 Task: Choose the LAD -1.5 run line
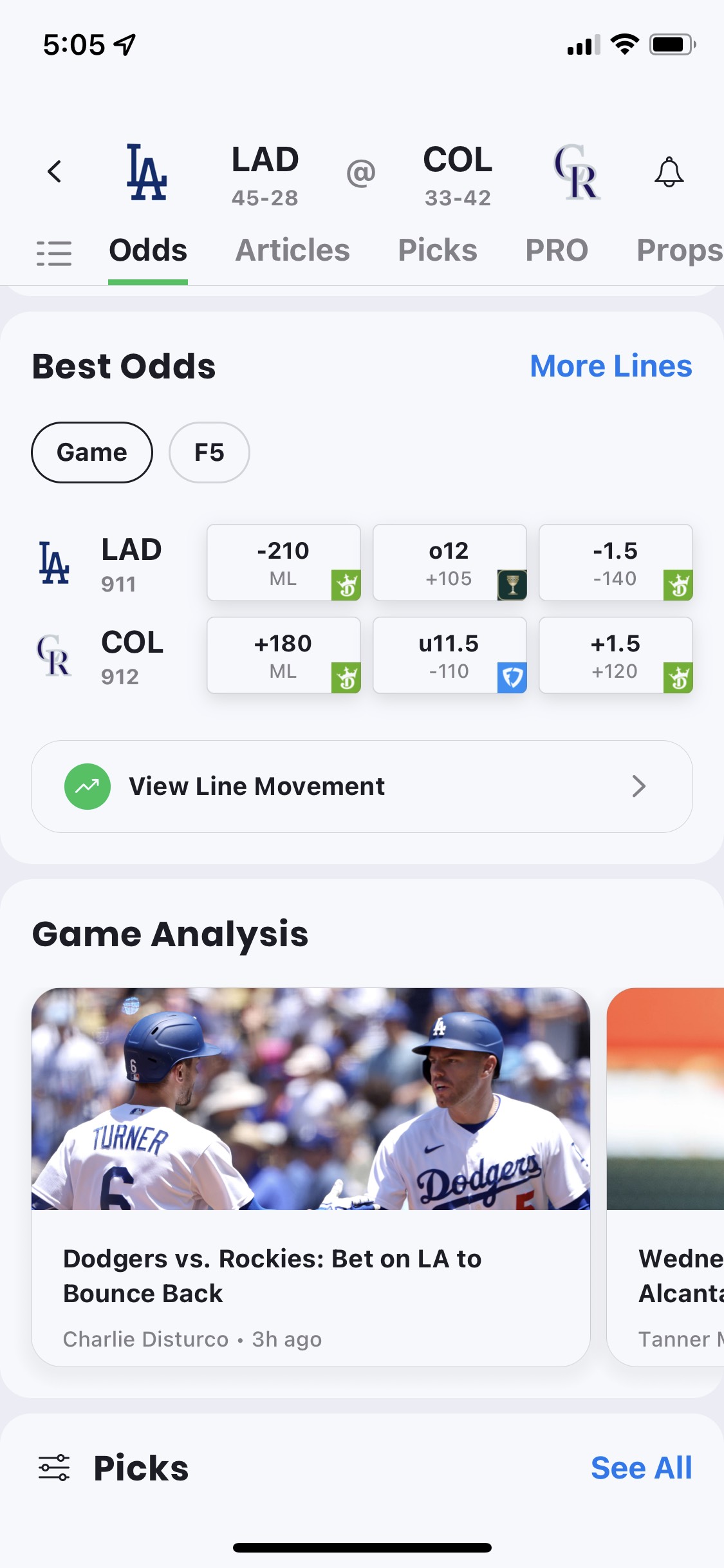[615, 563]
